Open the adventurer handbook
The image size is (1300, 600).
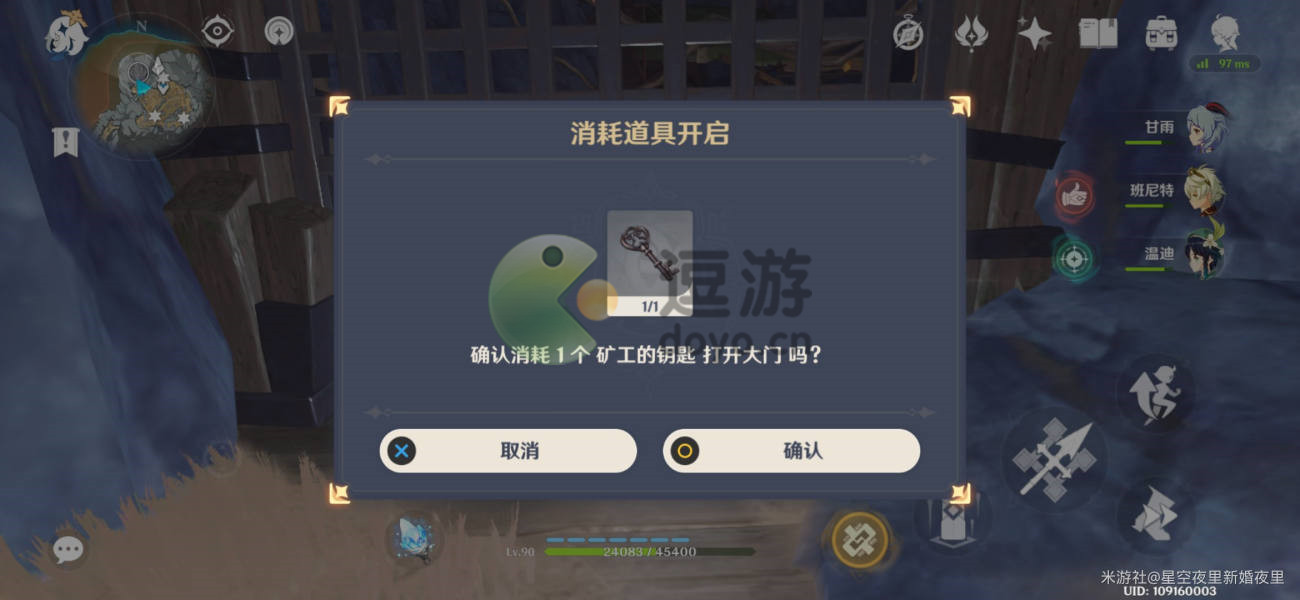(1098, 34)
